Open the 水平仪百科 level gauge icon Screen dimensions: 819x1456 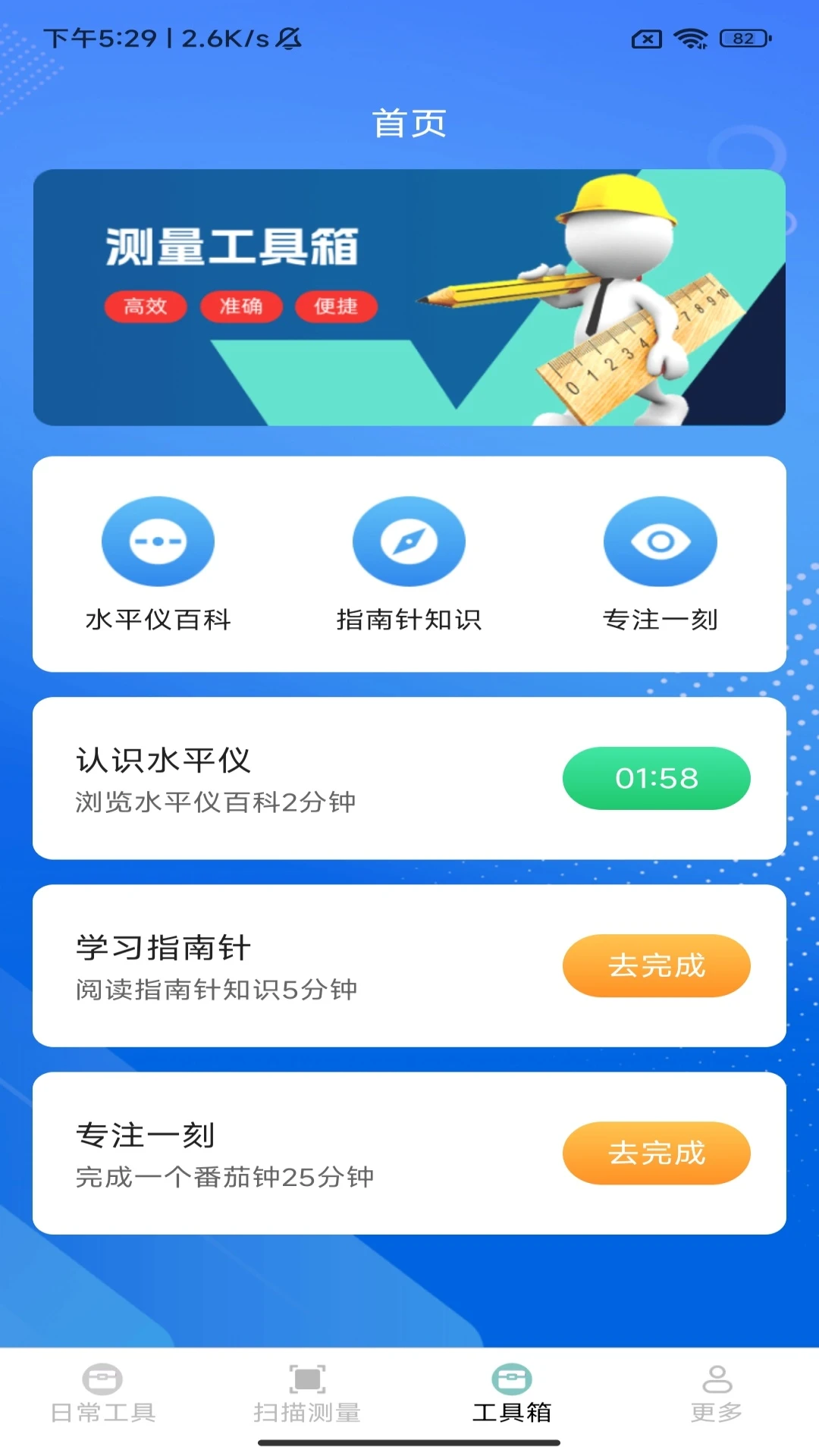pos(157,541)
